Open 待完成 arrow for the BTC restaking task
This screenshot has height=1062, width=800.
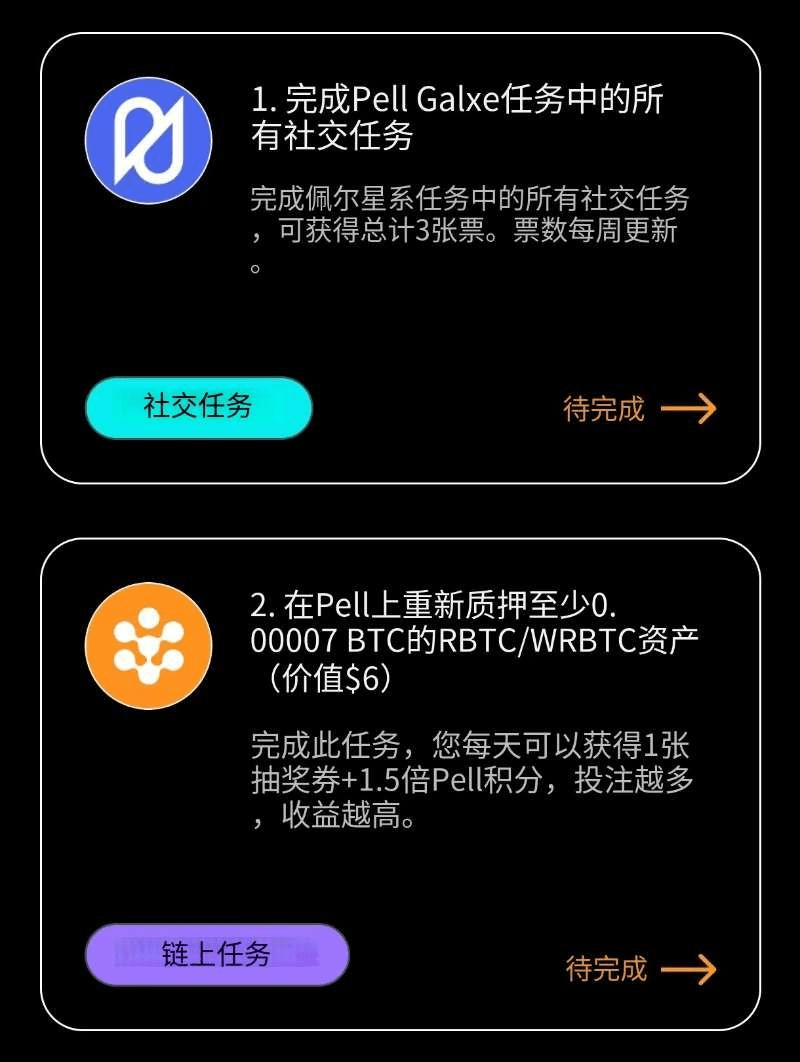pyautogui.click(x=688, y=968)
